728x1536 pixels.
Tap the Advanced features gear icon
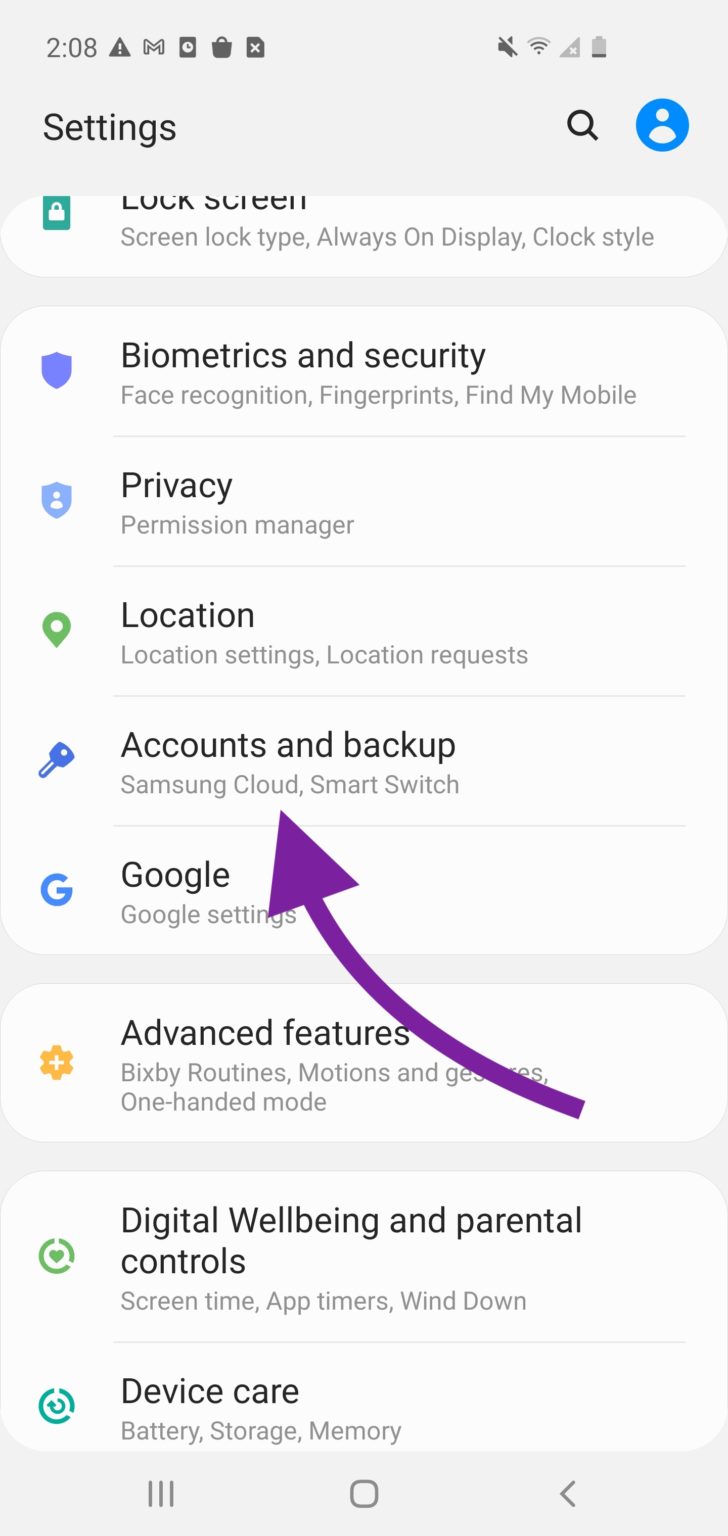pos(57,1062)
